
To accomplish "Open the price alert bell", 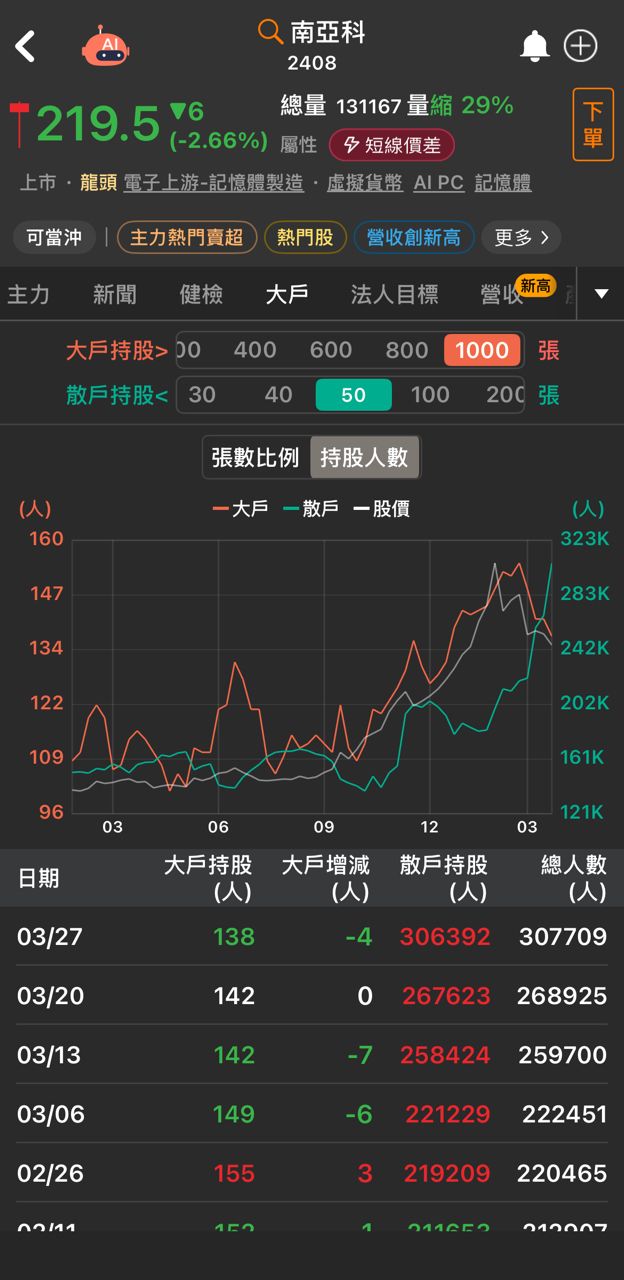I will [x=535, y=46].
